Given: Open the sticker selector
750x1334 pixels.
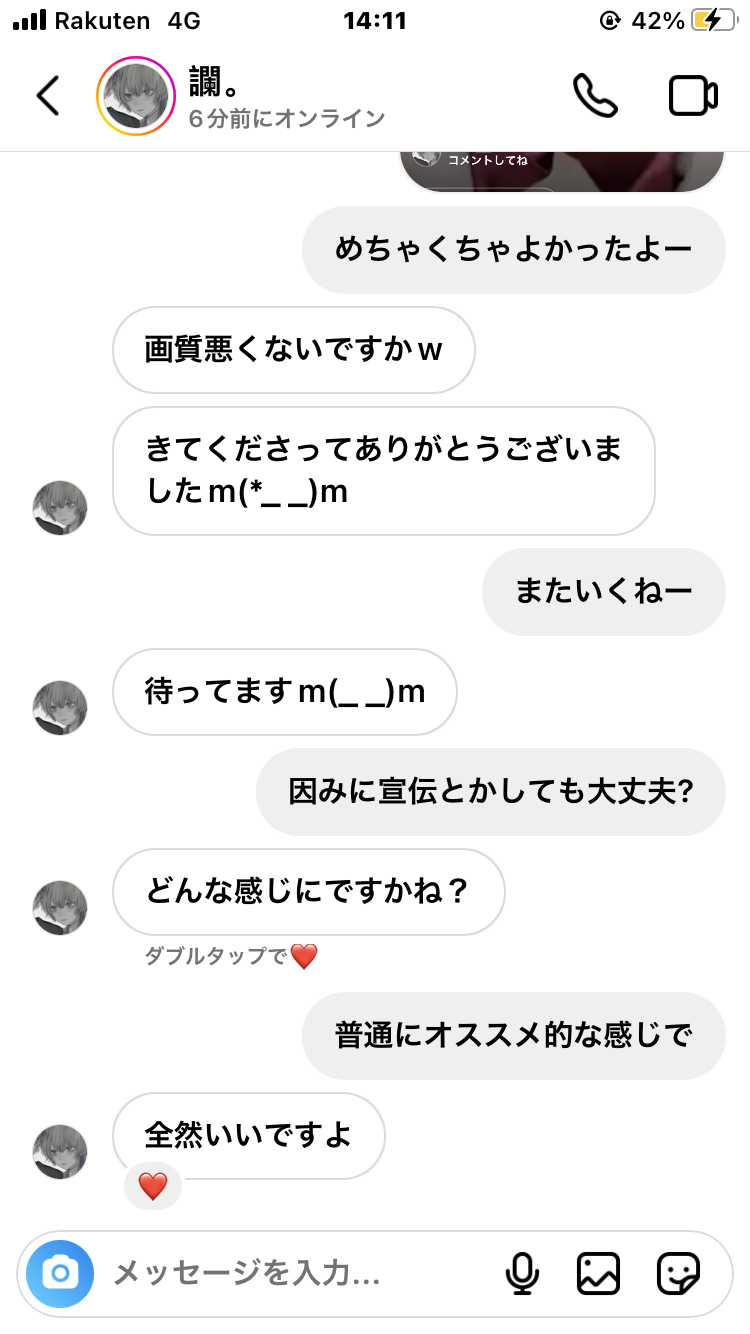Looking at the screenshot, I should point(679,1273).
